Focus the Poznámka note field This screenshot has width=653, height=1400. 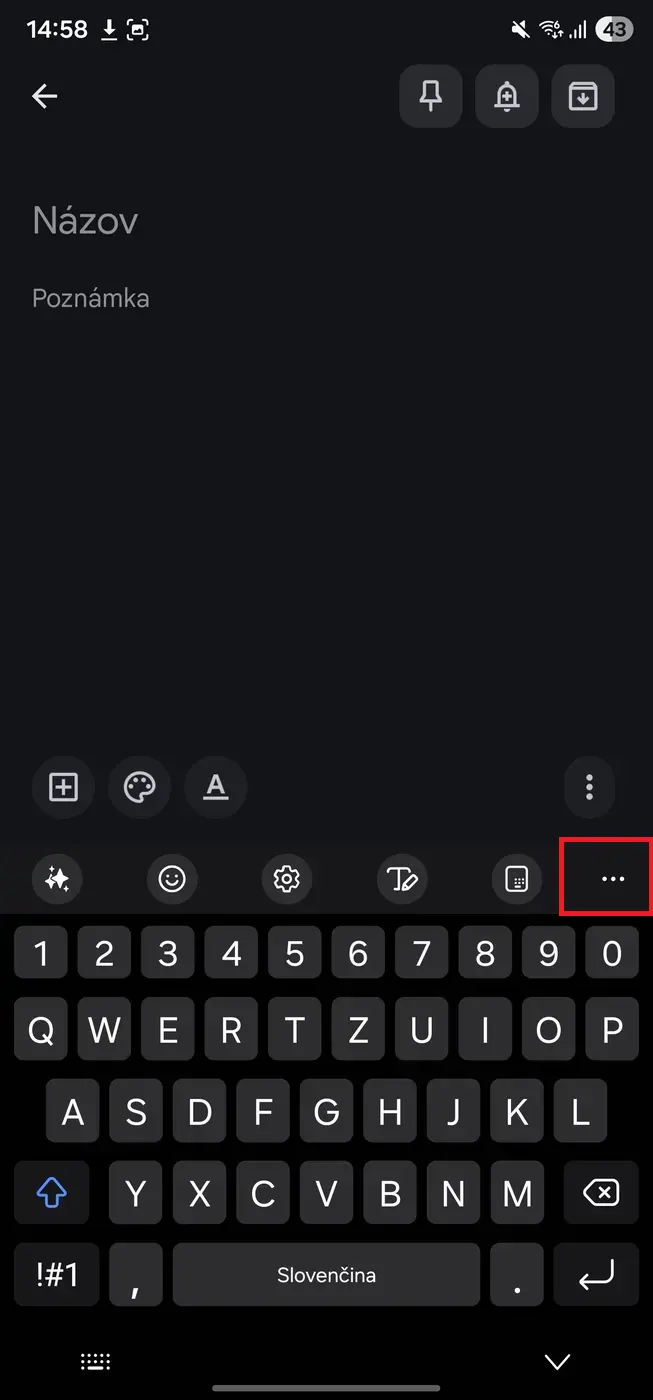(91, 298)
